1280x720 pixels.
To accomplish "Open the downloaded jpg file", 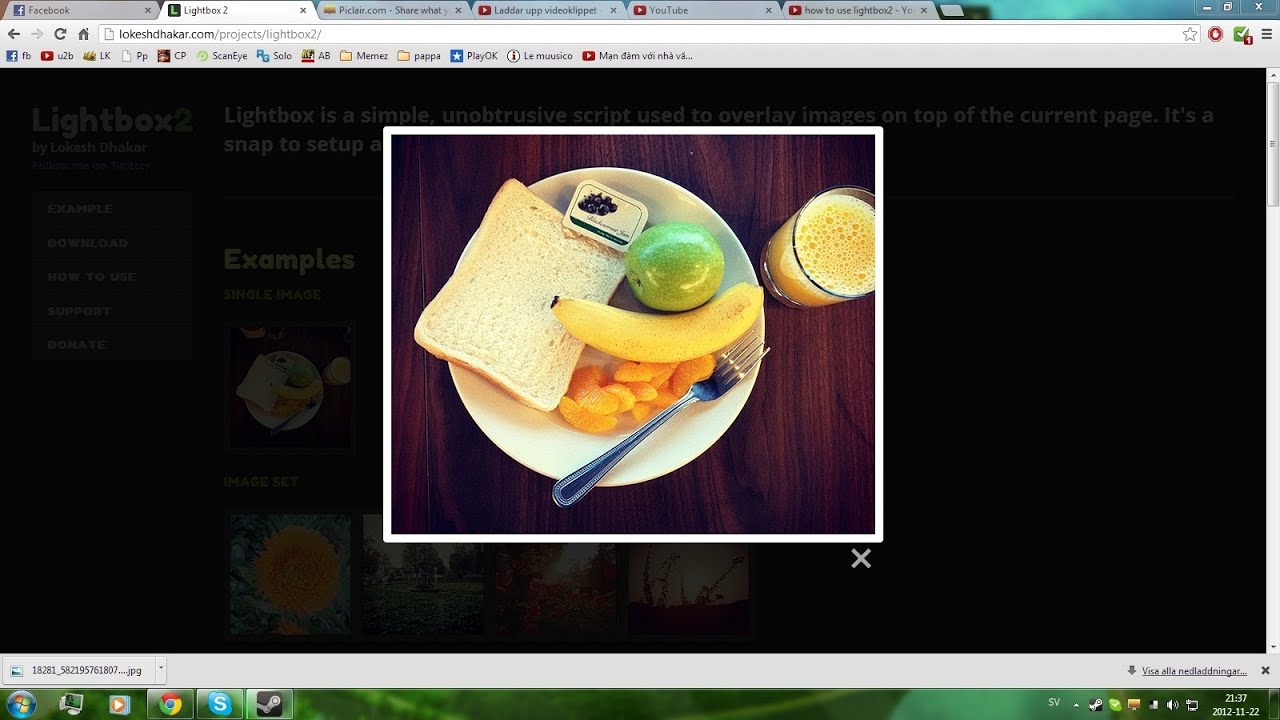I will [78, 670].
